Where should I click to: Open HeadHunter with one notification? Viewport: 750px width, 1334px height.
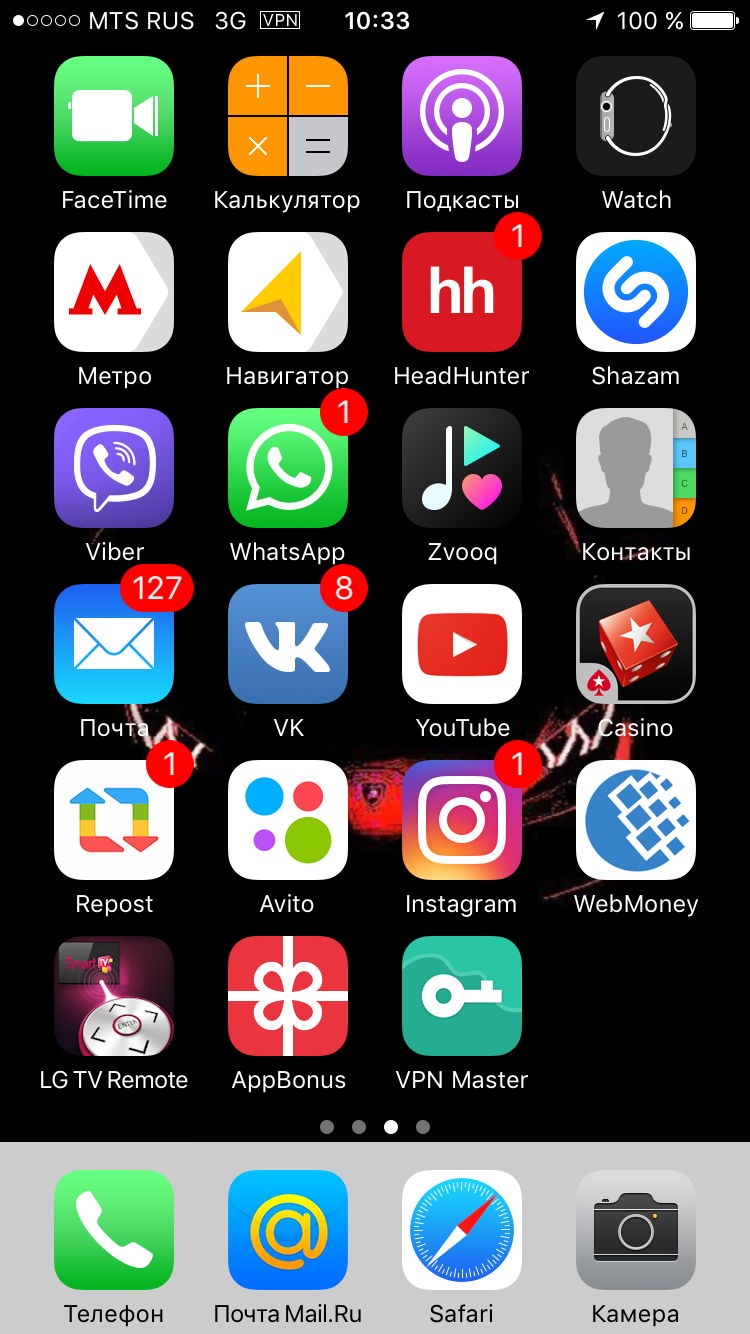pyautogui.click(x=462, y=292)
